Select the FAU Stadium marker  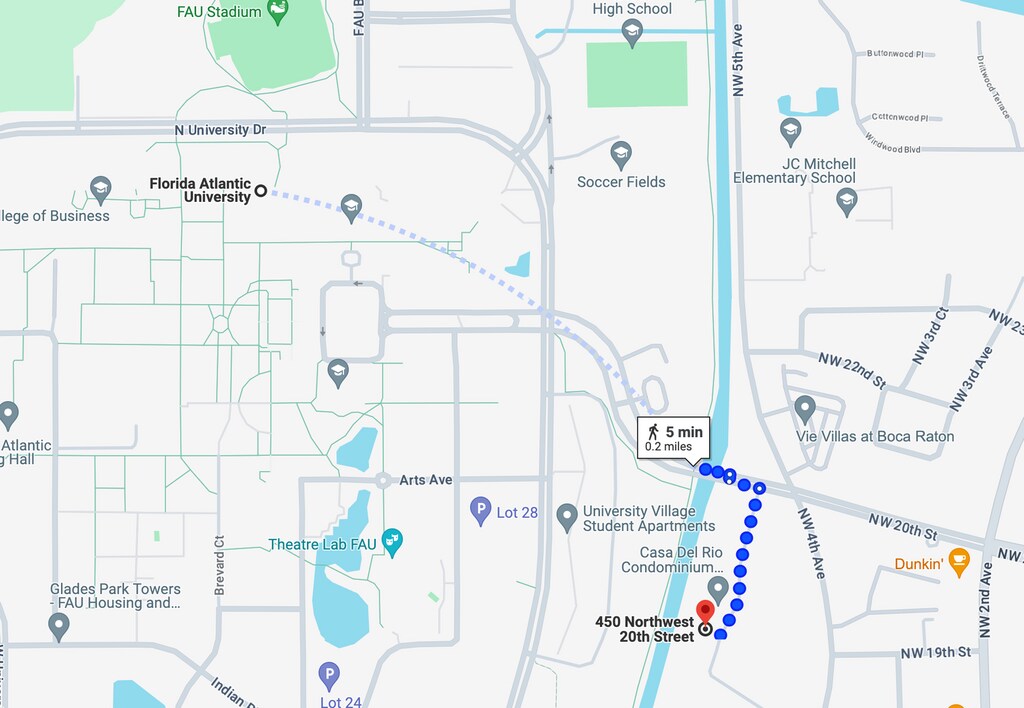[x=278, y=12]
